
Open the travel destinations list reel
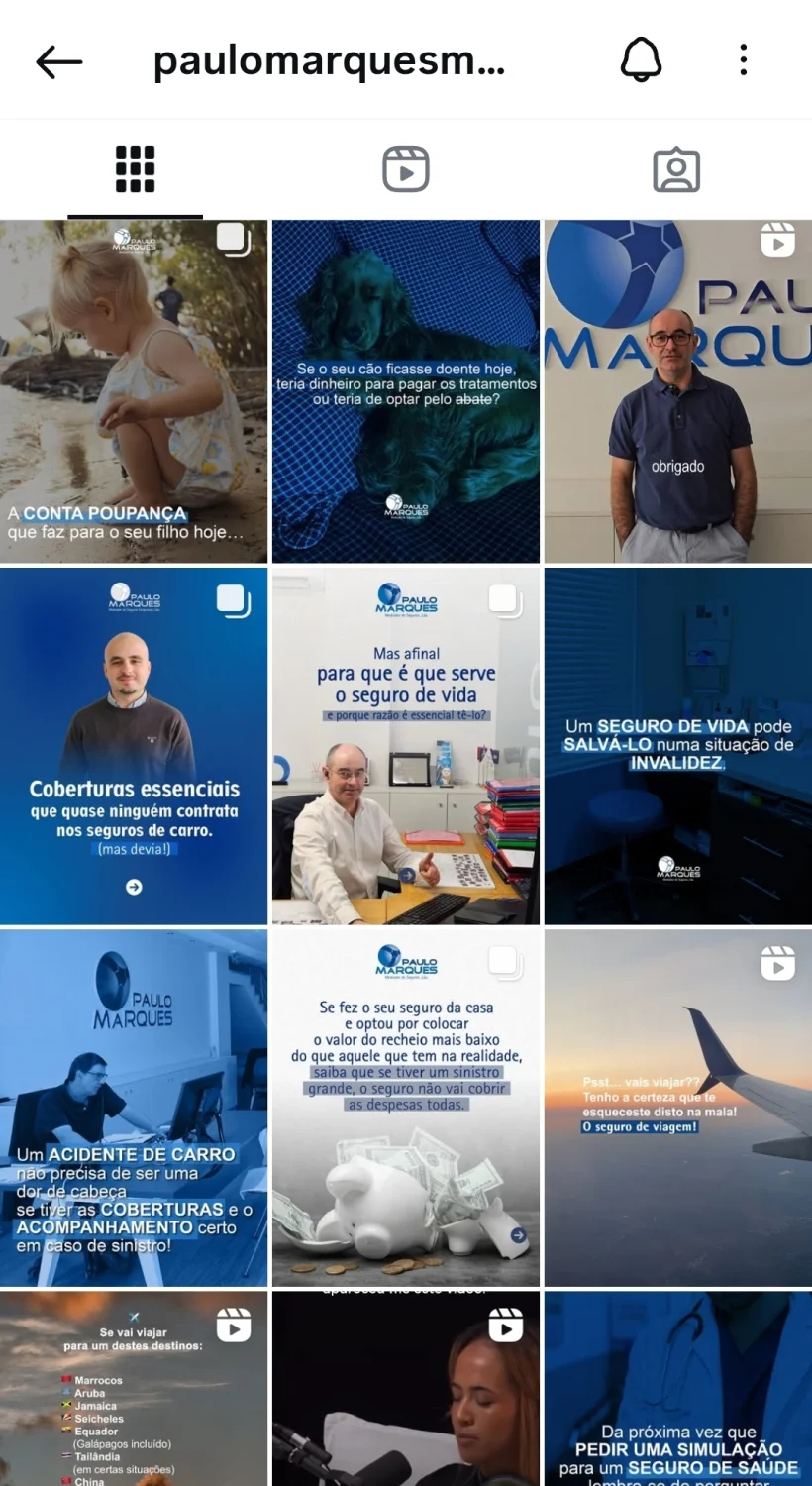(134, 1389)
